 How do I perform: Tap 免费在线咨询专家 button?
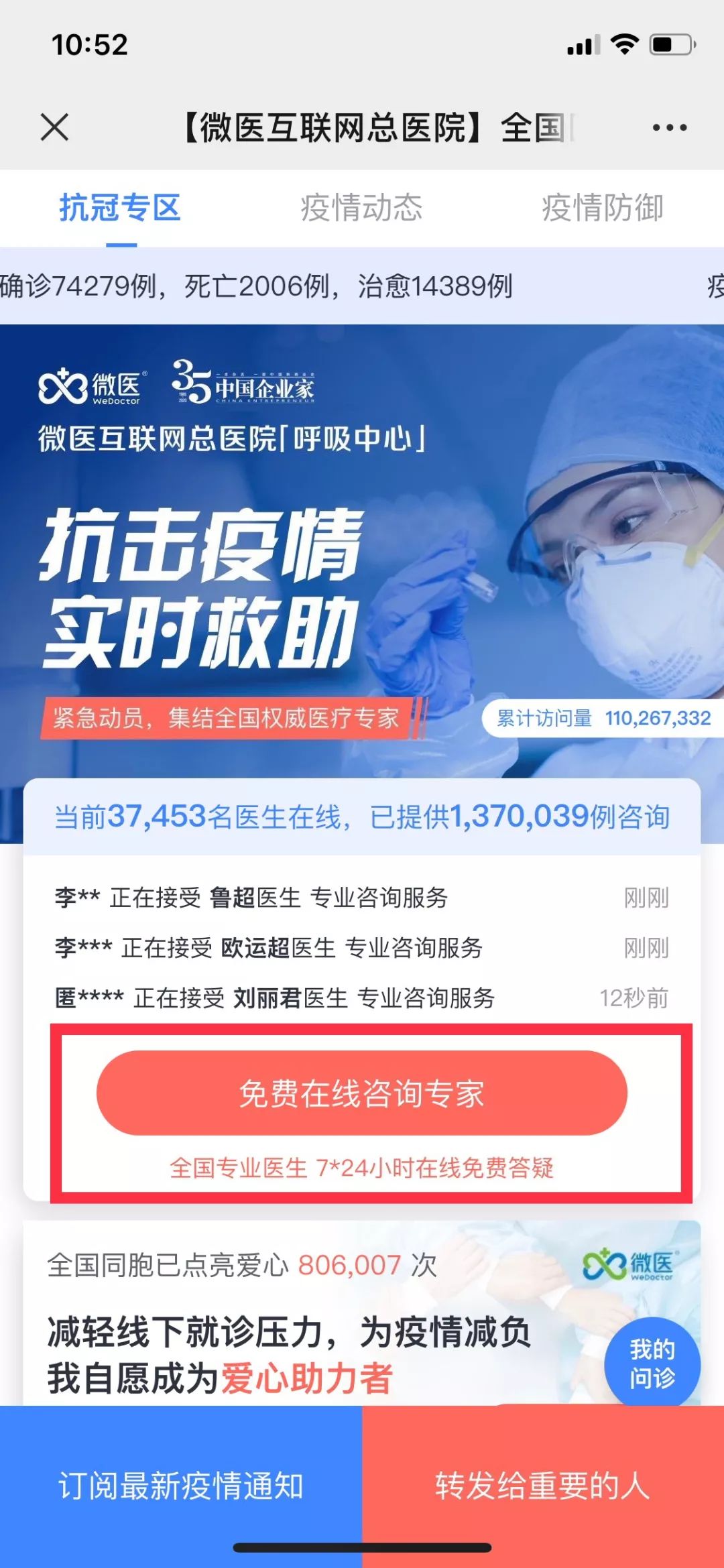(362, 1093)
